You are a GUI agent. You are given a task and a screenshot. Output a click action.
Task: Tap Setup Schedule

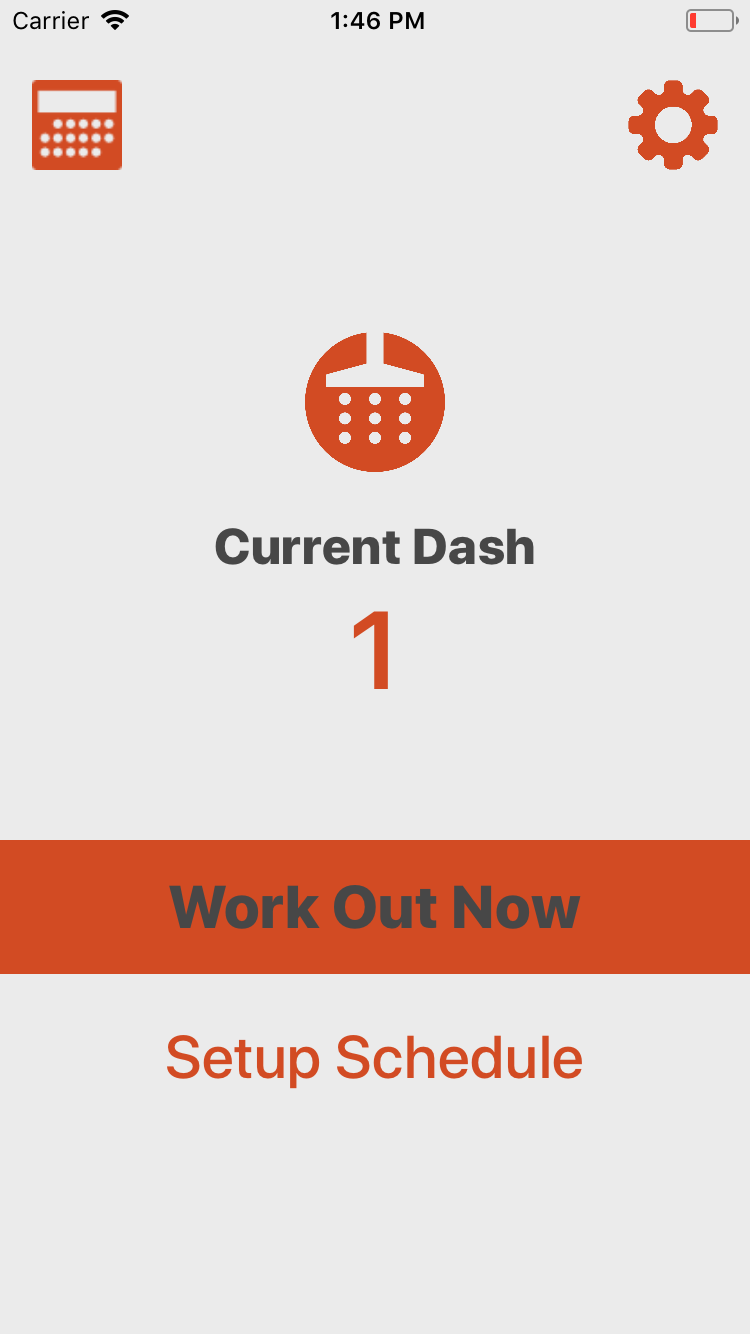click(x=375, y=1058)
